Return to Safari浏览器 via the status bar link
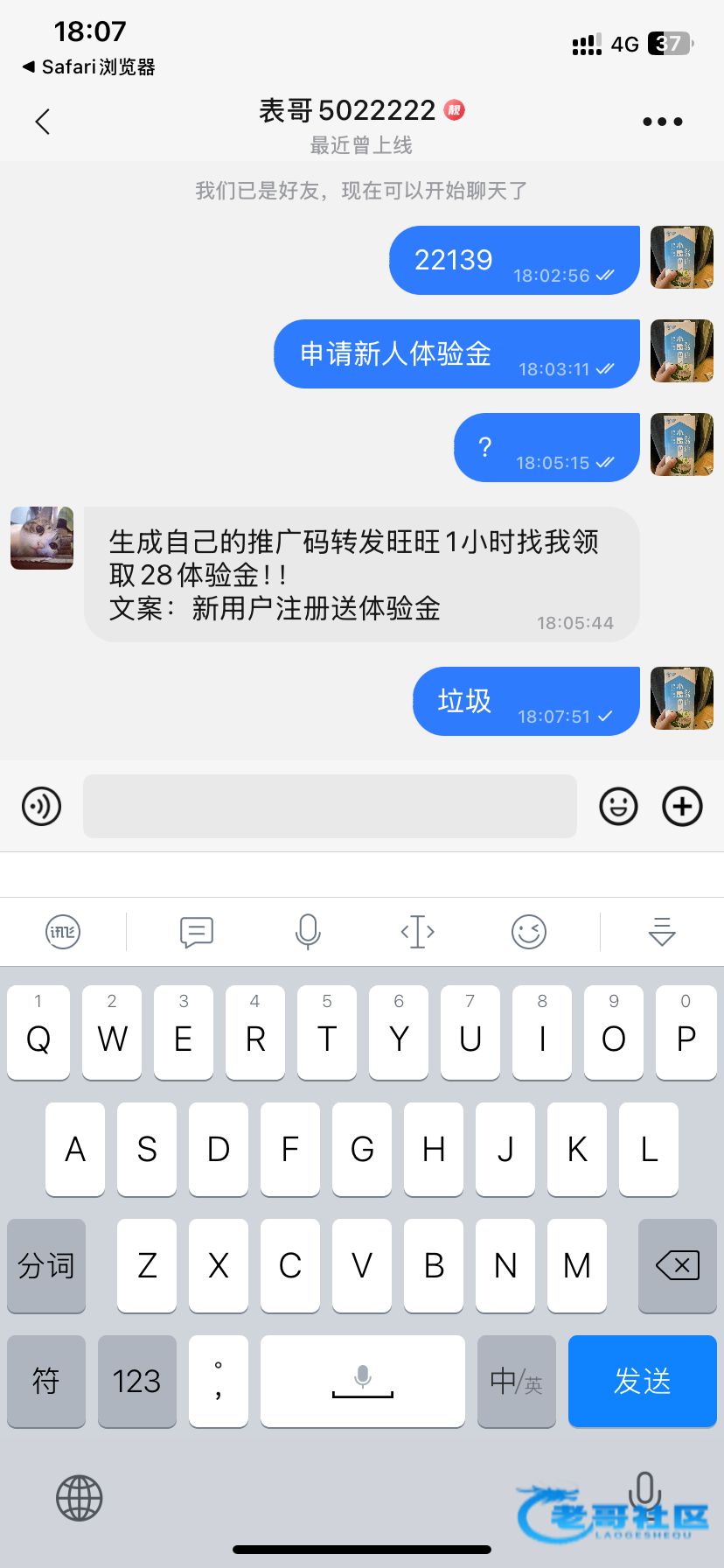This screenshot has height=1568, width=724. tap(88, 67)
